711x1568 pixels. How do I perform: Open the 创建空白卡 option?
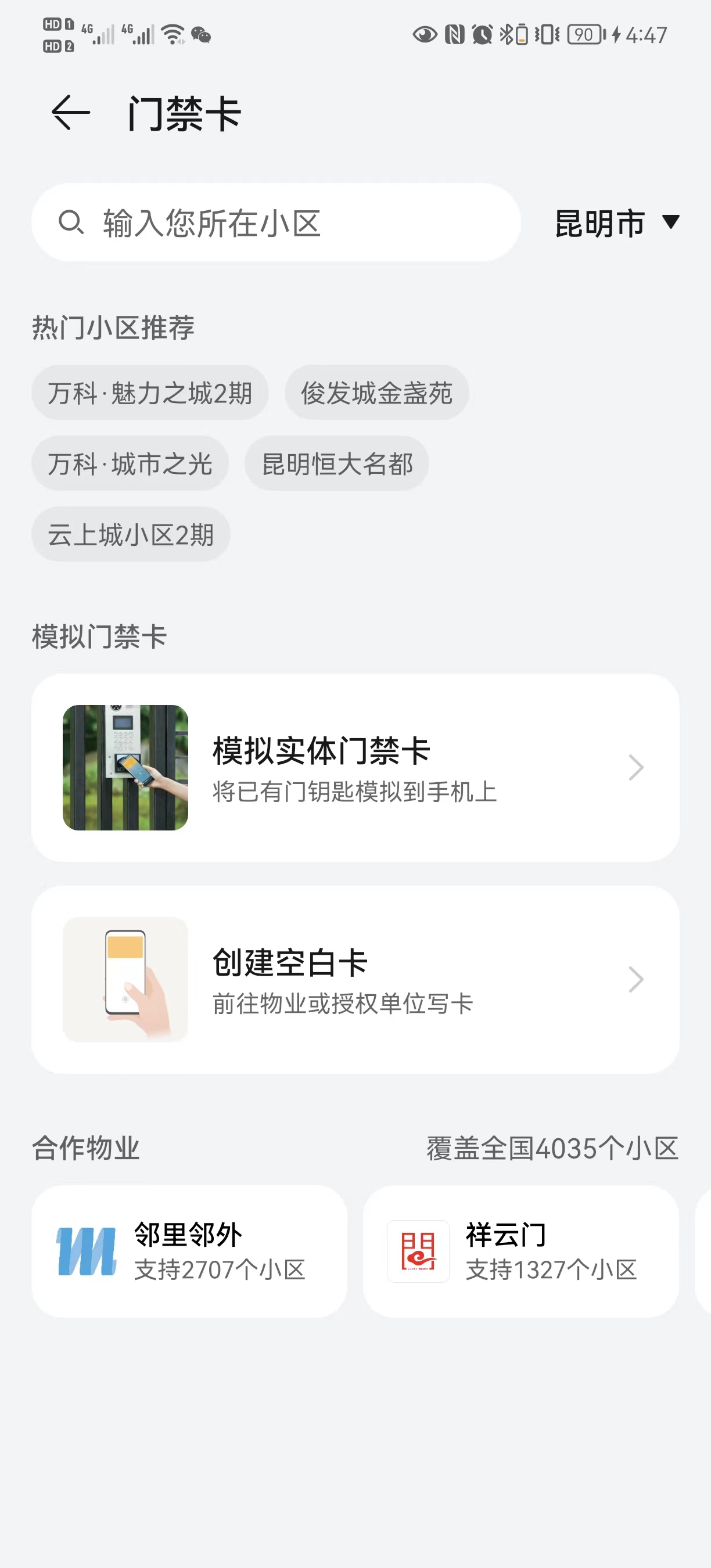355,979
